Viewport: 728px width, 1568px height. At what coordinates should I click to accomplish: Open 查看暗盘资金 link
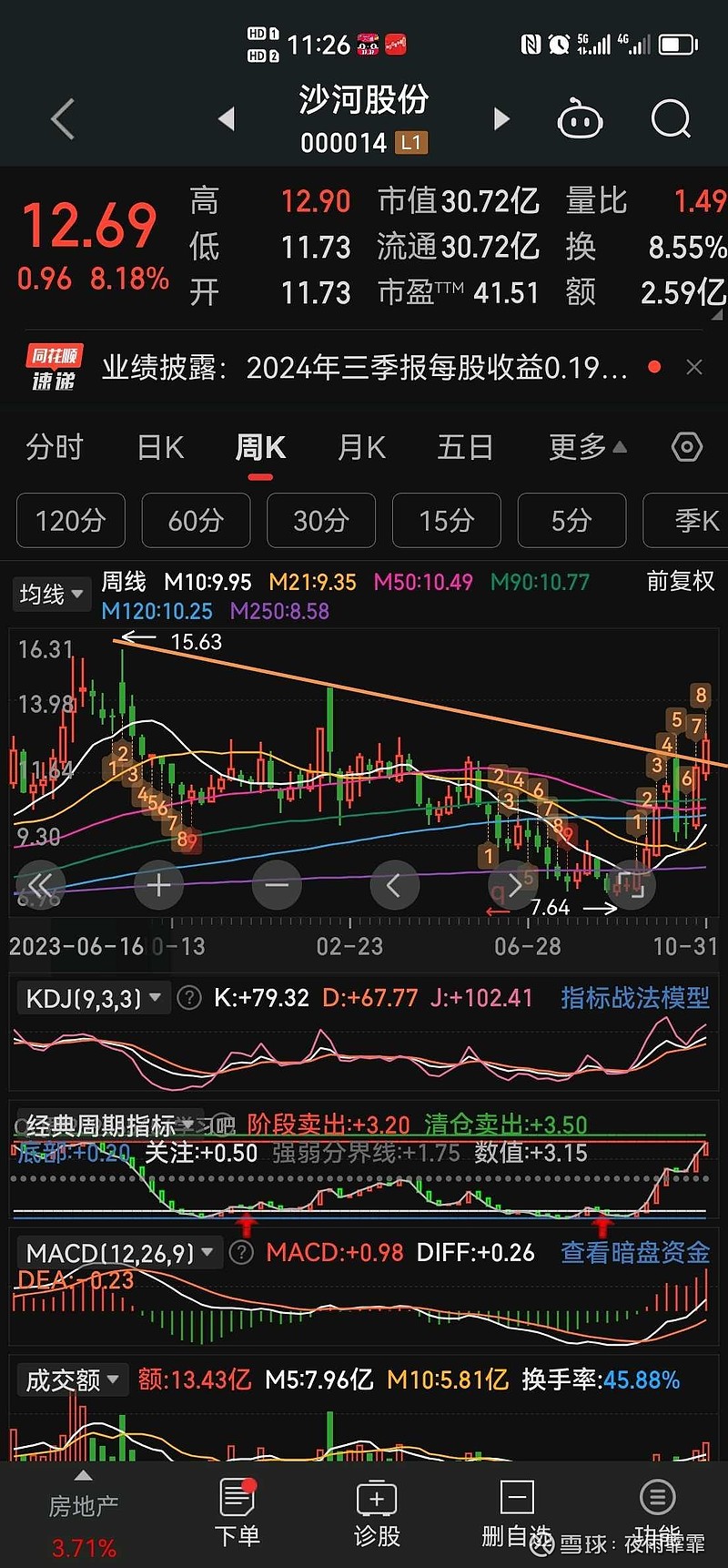click(x=635, y=1253)
